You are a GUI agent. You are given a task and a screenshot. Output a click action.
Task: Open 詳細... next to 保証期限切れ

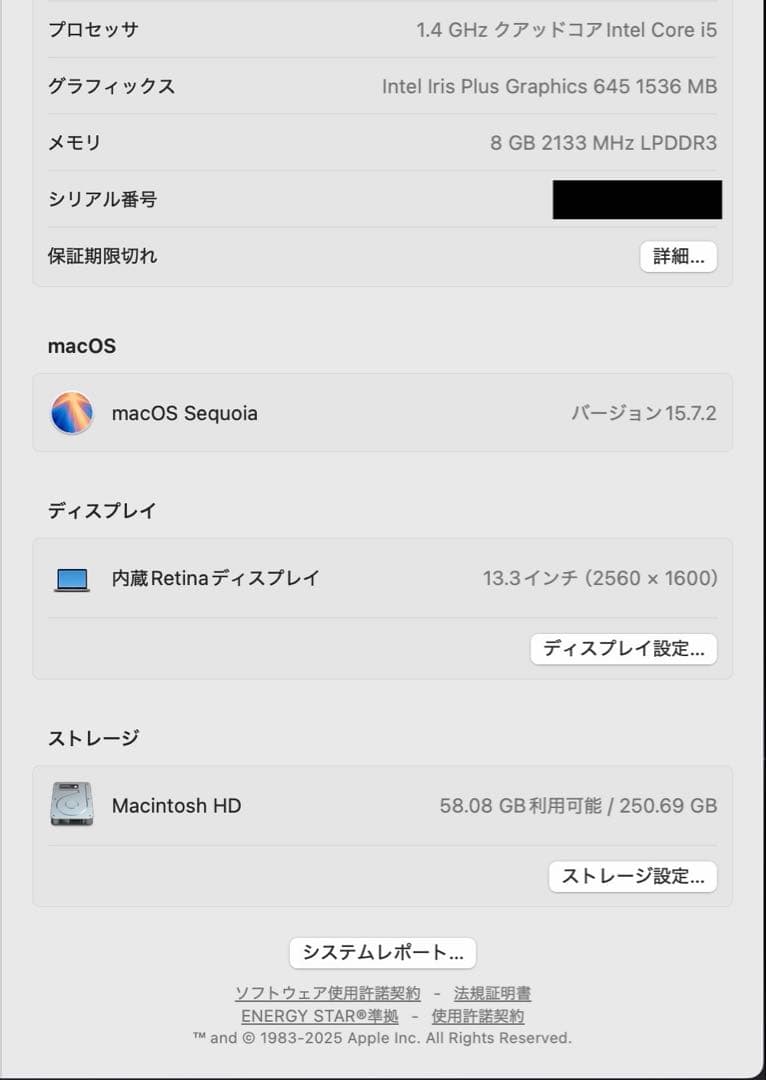pyautogui.click(x=678, y=256)
